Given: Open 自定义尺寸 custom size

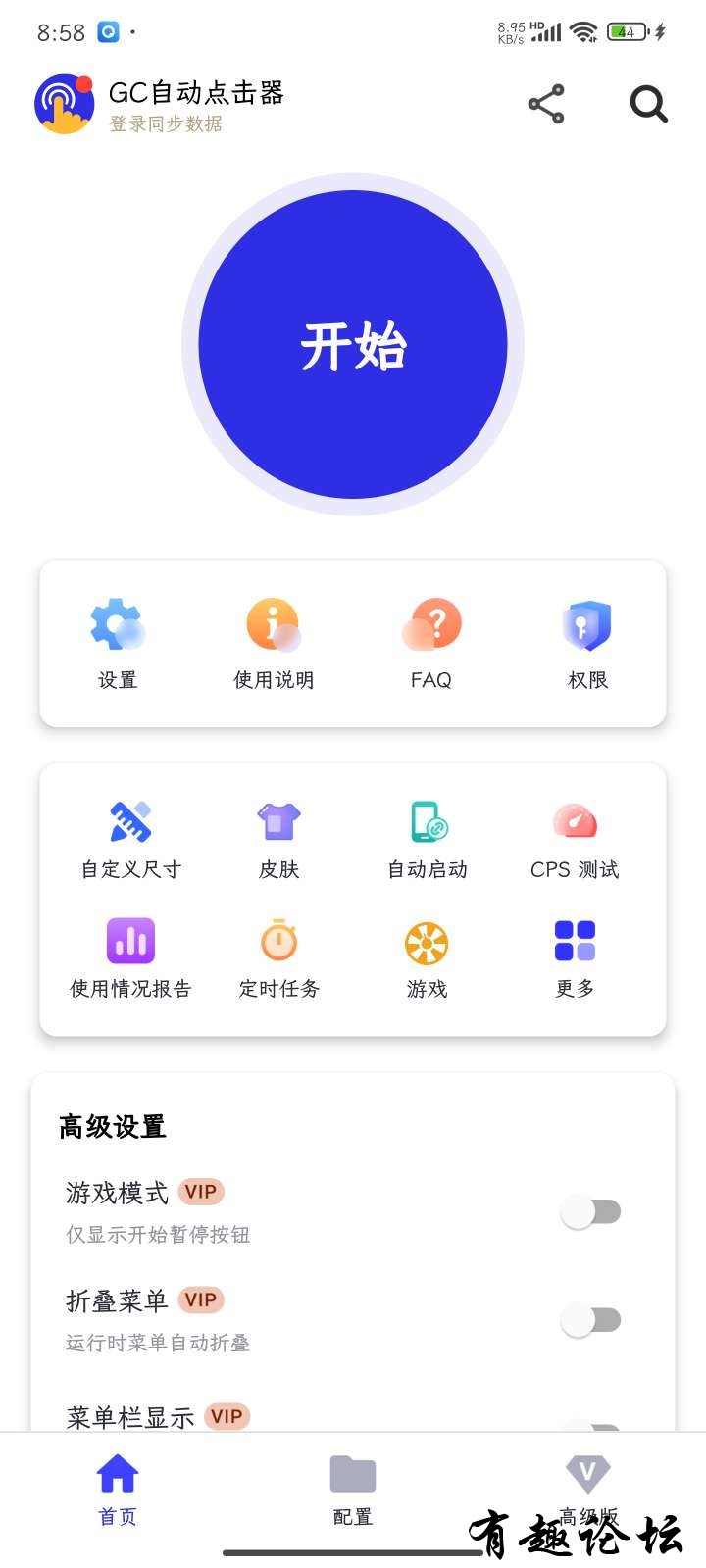Looking at the screenshot, I should [130, 839].
